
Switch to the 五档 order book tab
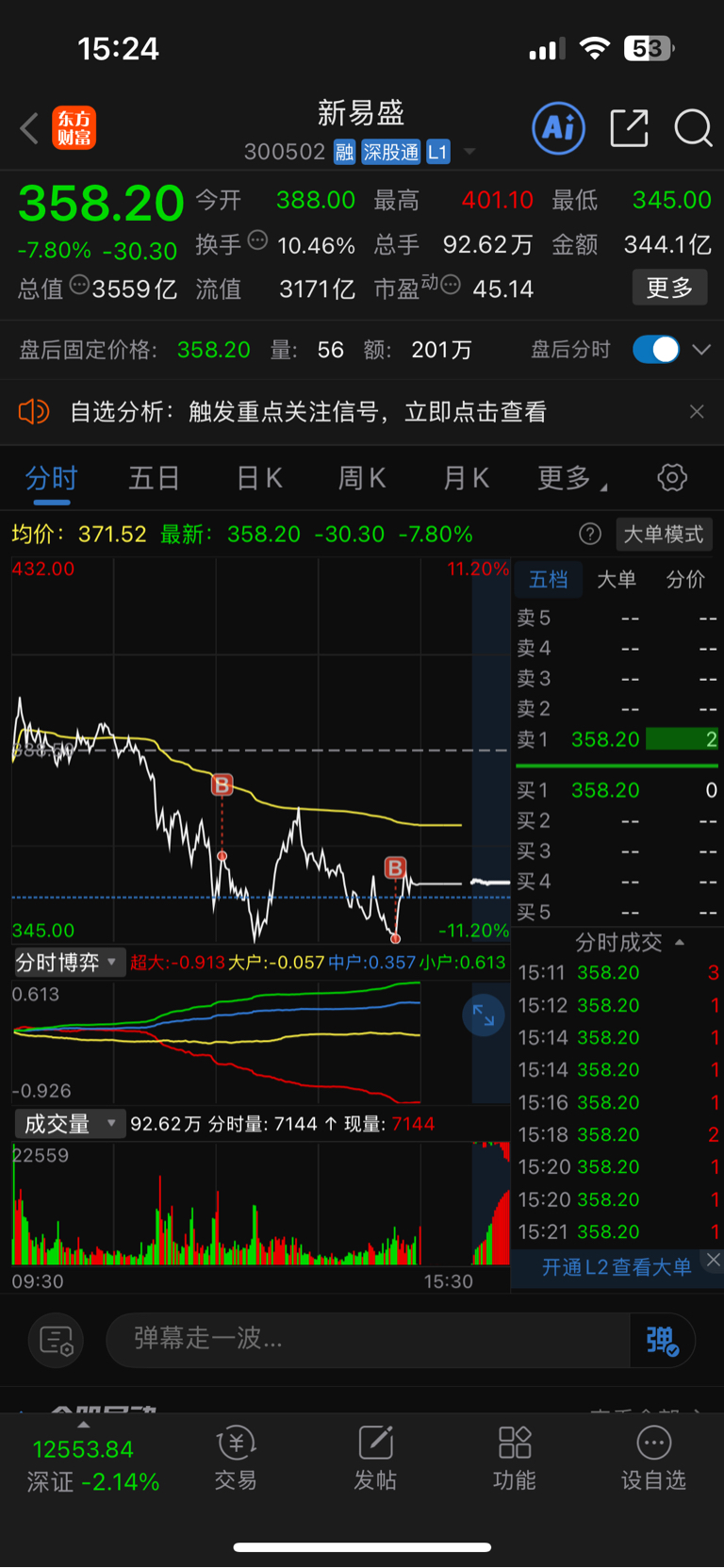coord(550,579)
